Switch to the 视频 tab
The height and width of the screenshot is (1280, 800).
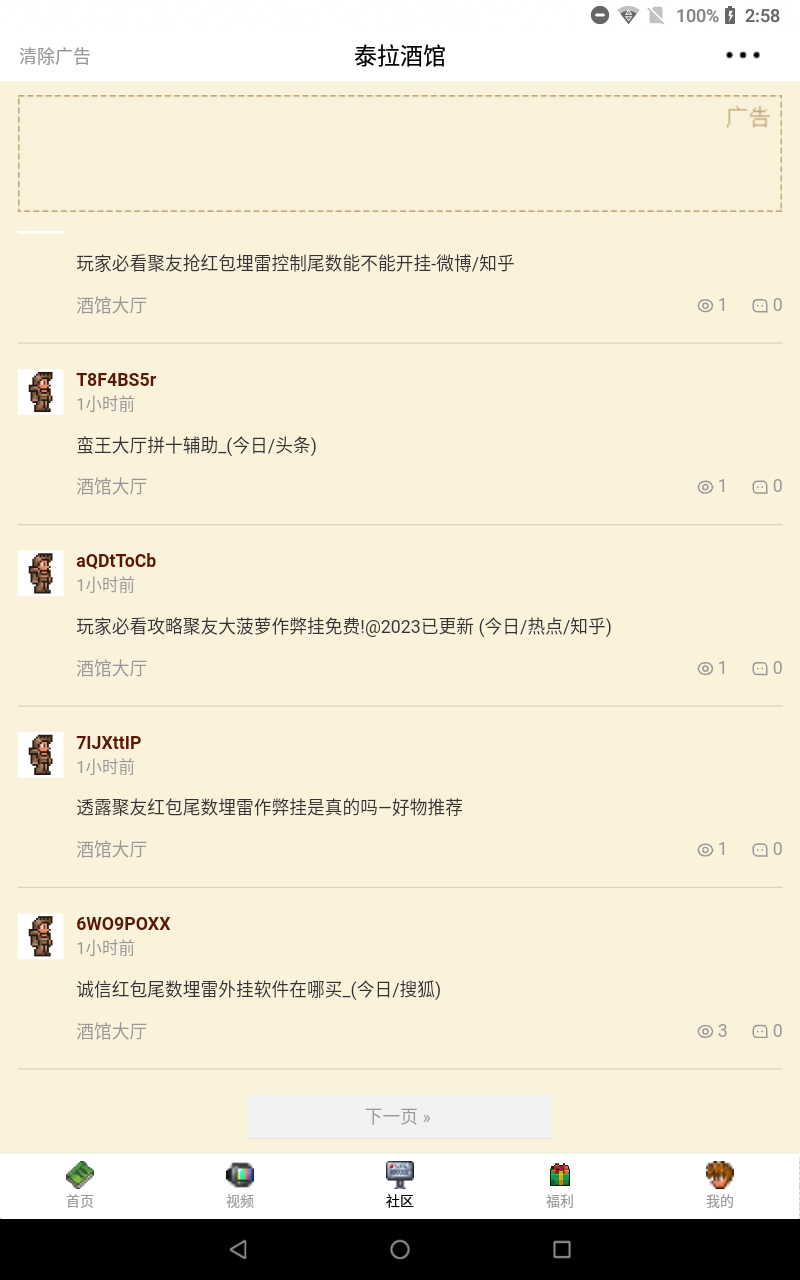[x=240, y=1186]
